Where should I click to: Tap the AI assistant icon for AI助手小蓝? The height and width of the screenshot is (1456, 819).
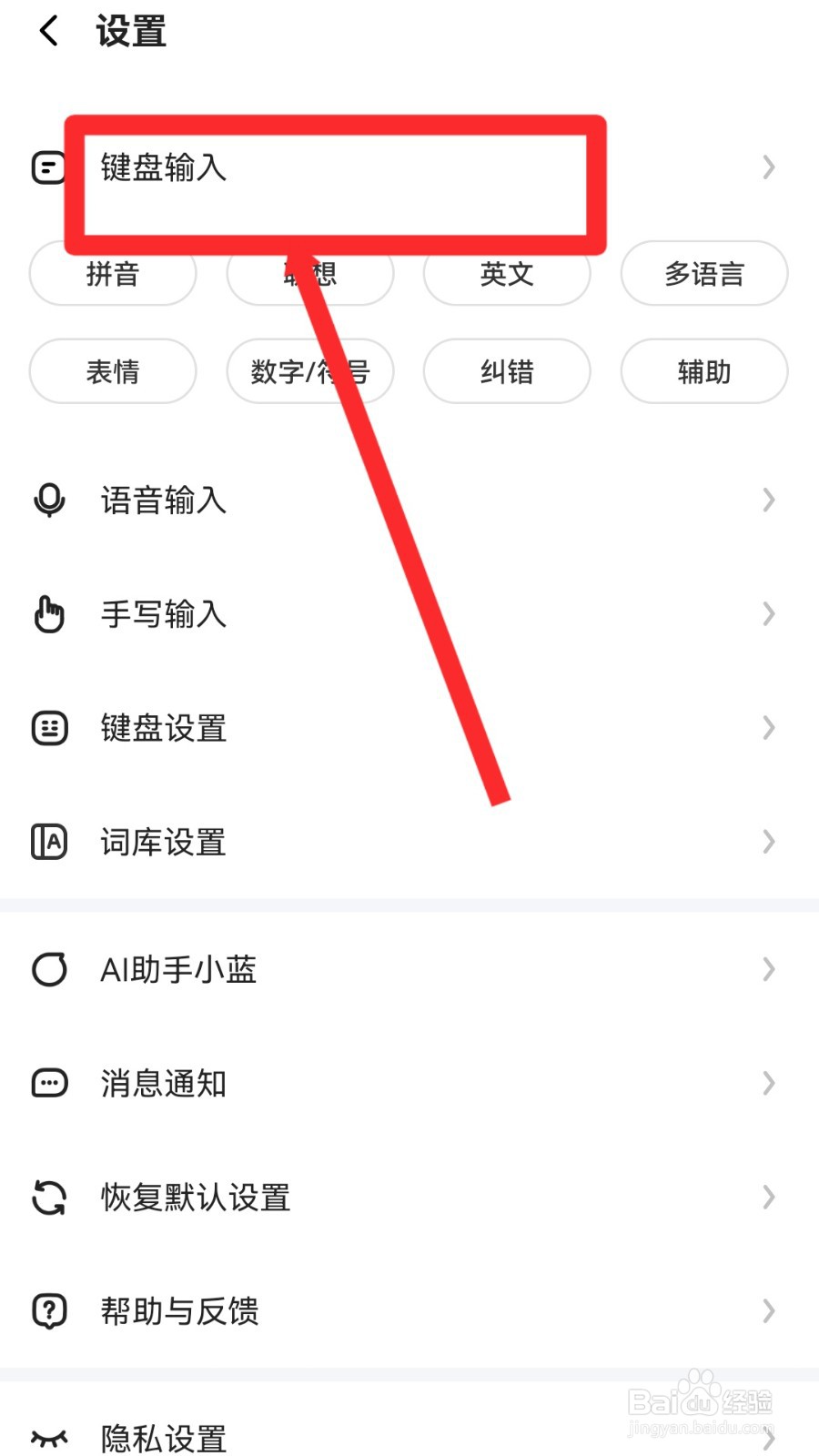point(48,969)
